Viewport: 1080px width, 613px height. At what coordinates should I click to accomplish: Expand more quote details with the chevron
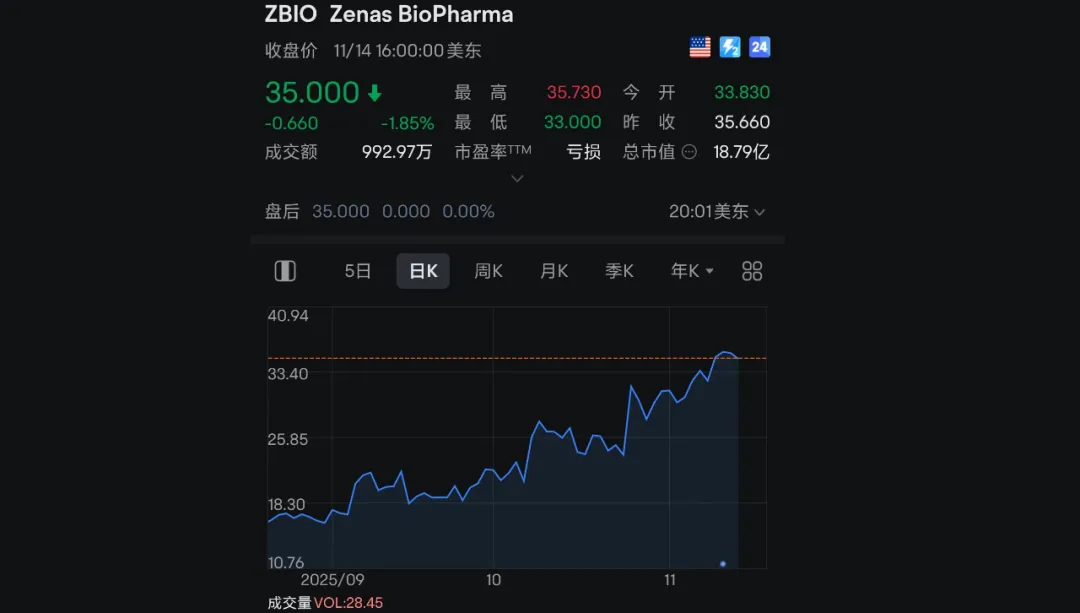point(517,178)
